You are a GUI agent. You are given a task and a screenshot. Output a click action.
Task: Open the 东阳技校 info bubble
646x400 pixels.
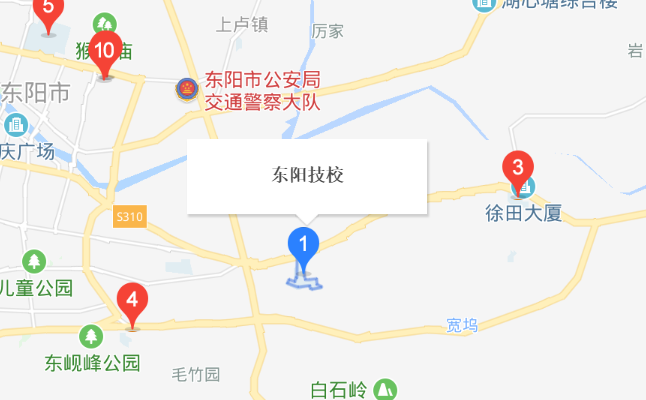click(307, 175)
